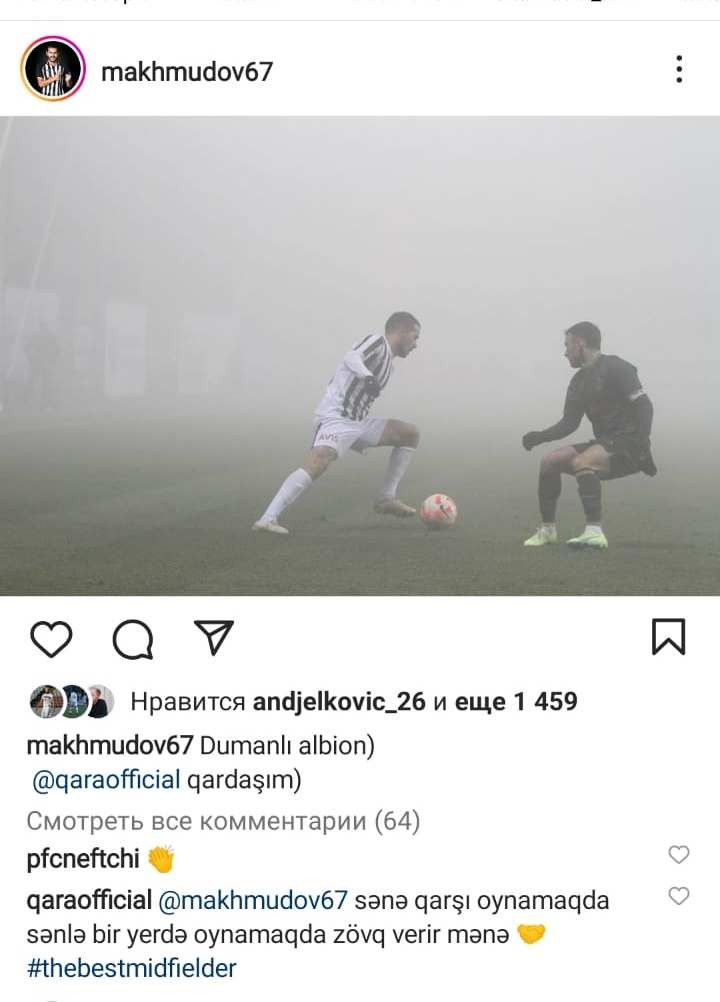Open the post's three-dot options menu
Viewport: 720px width, 1002px height.
tap(679, 69)
